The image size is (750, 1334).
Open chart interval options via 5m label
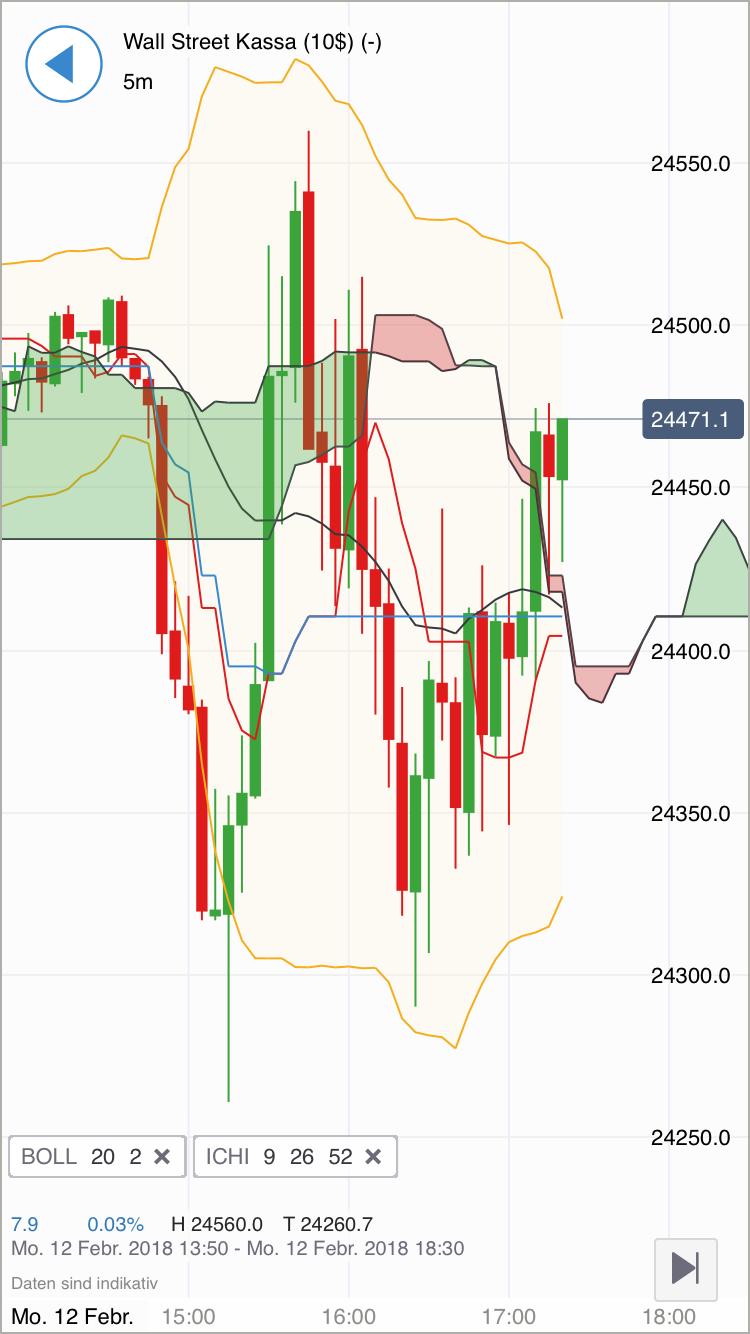137,82
